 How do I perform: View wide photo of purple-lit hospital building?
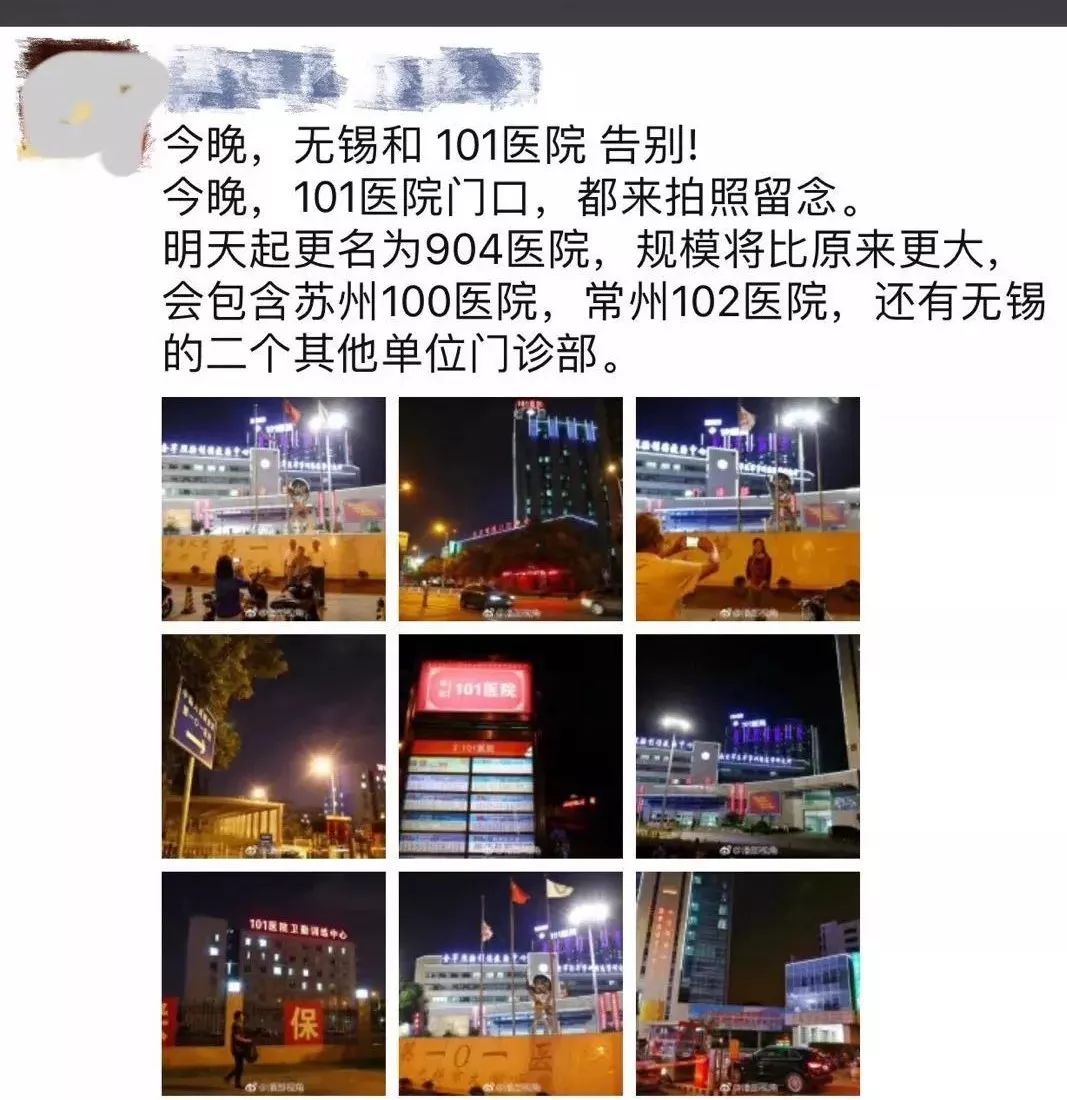coord(747,746)
